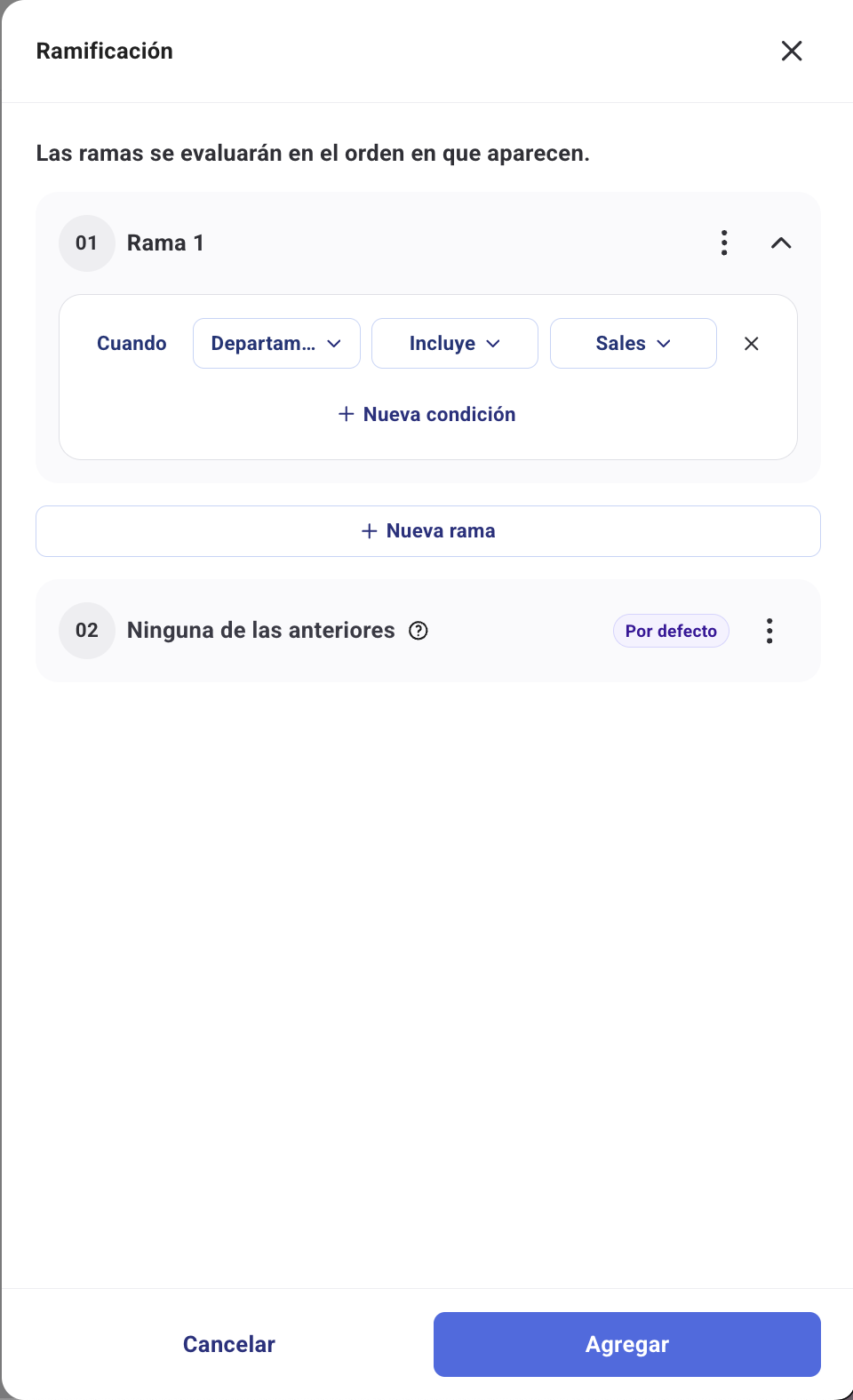This screenshot has height=1400, width=853.
Task: Select the 02 branch row
Action: 427,631
